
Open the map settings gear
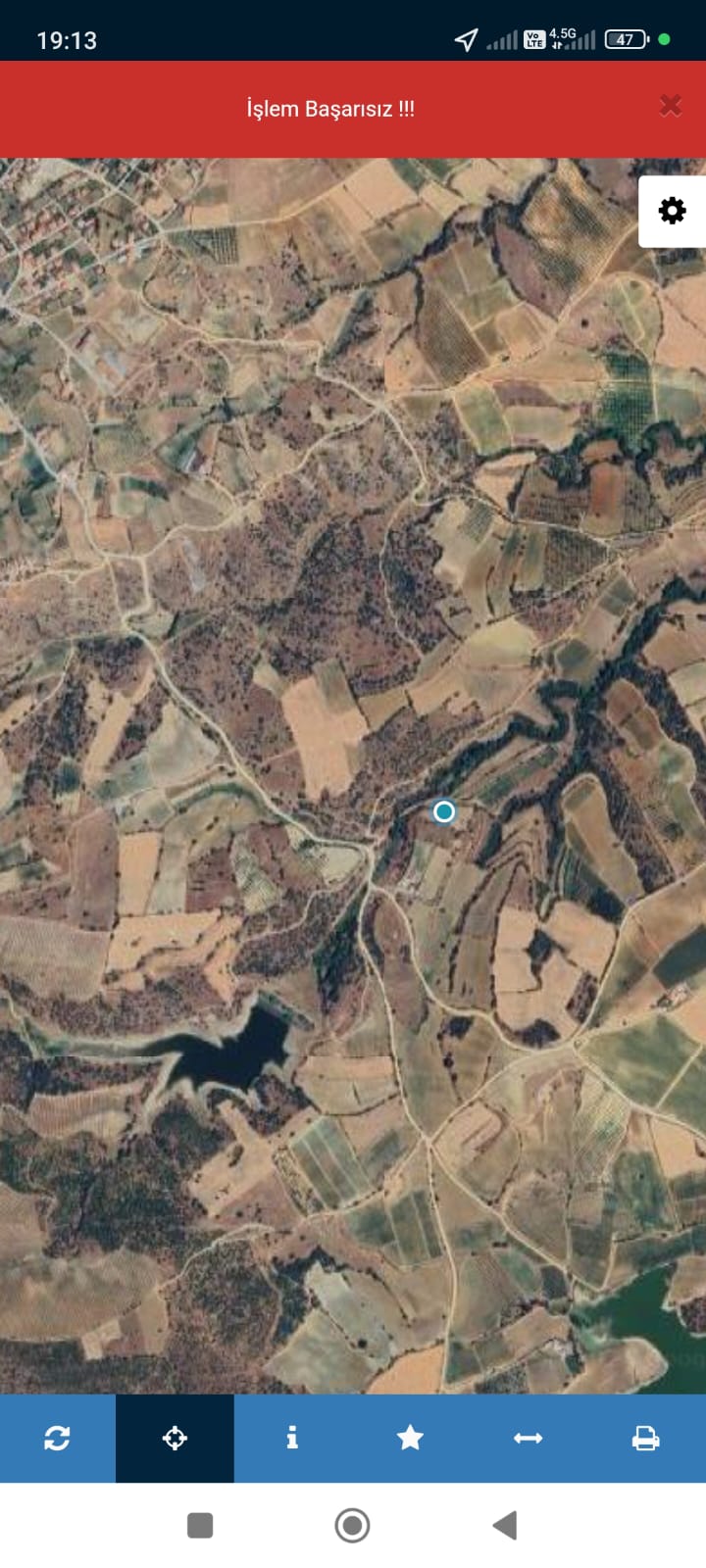[672, 211]
